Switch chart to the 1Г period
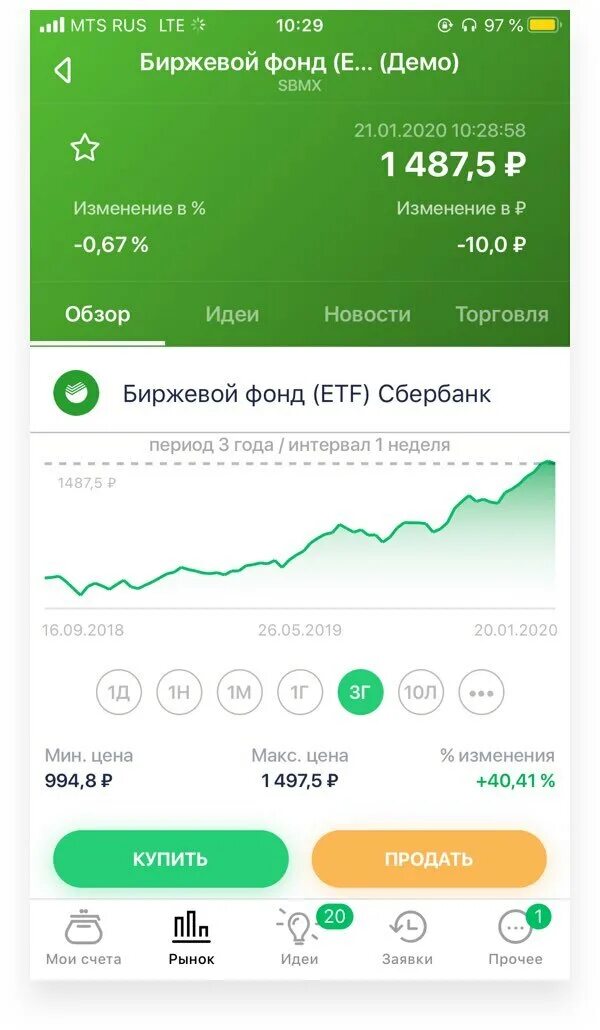The width and height of the screenshot is (600, 1030). (300, 692)
